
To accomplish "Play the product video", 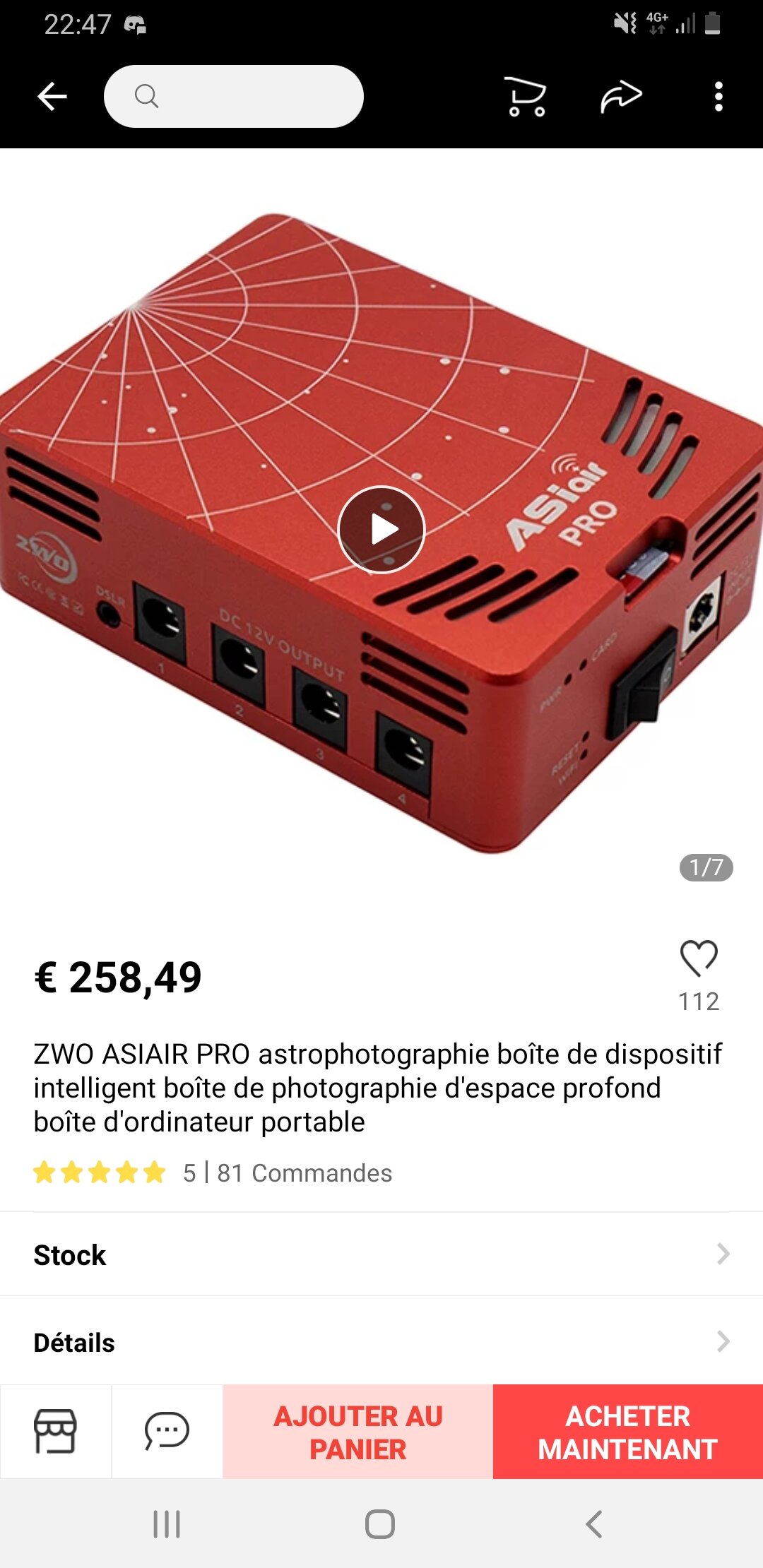I will (381, 529).
